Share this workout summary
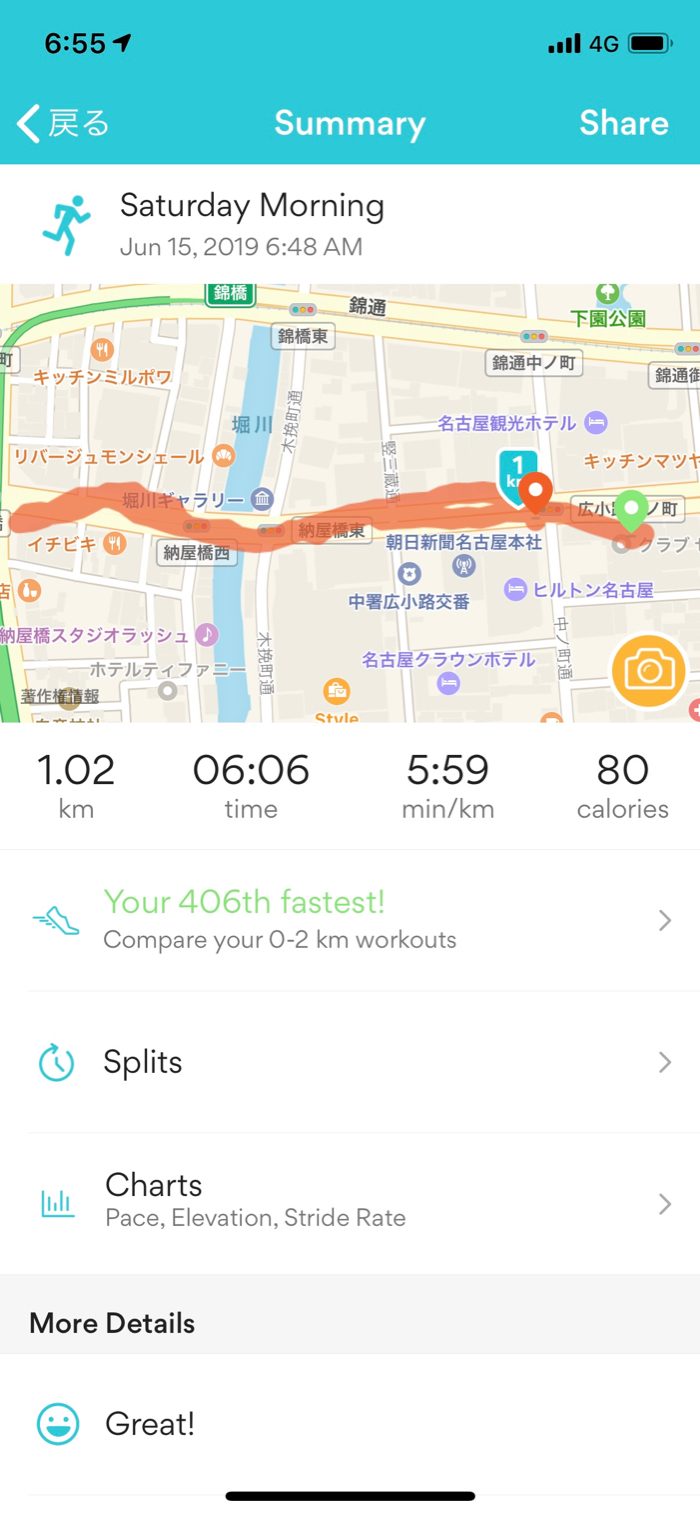Image resolution: width=700 pixels, height=1516 pixels. (623, 123)
